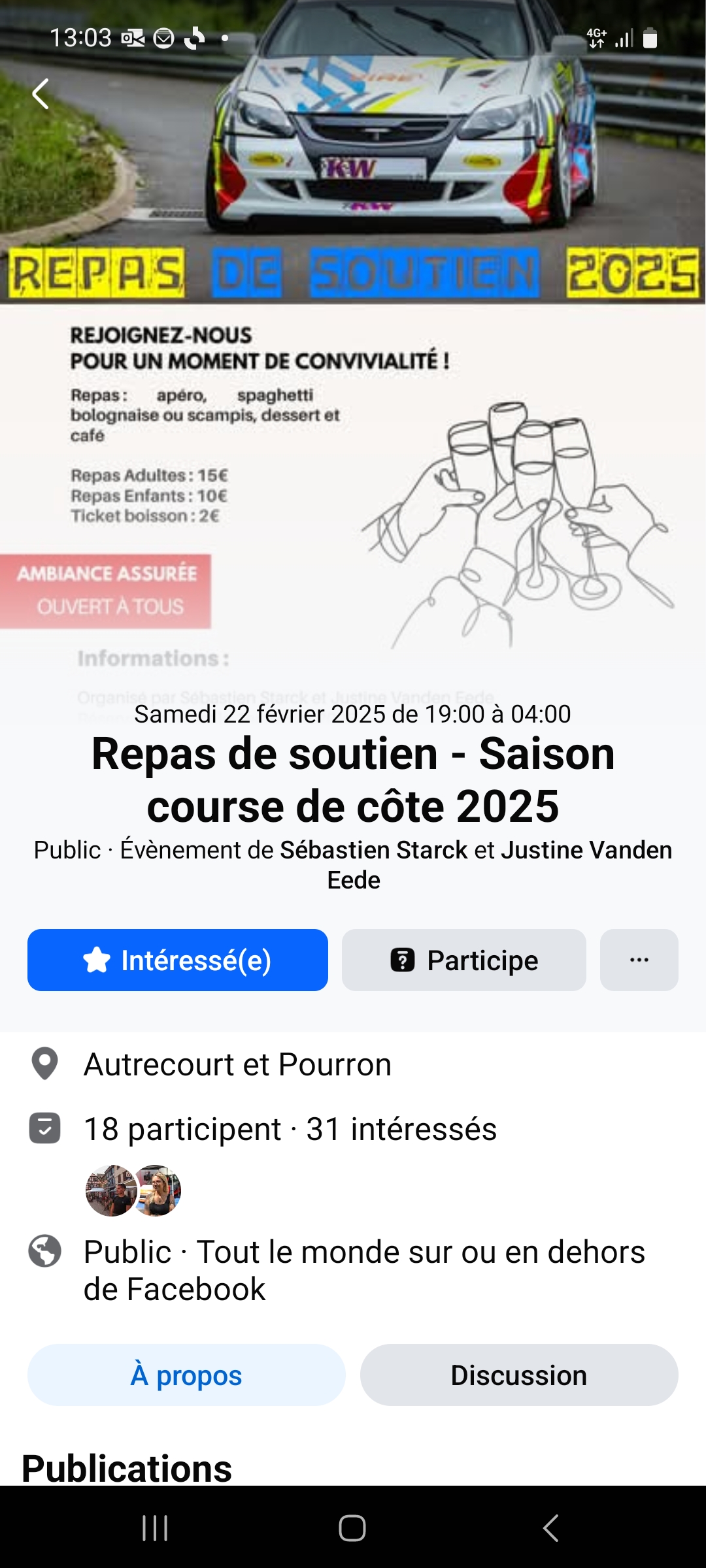Open the event cover poster image
Image resolution: width=706 pixels, height=1568 pixels.
(x=353, y=392)
